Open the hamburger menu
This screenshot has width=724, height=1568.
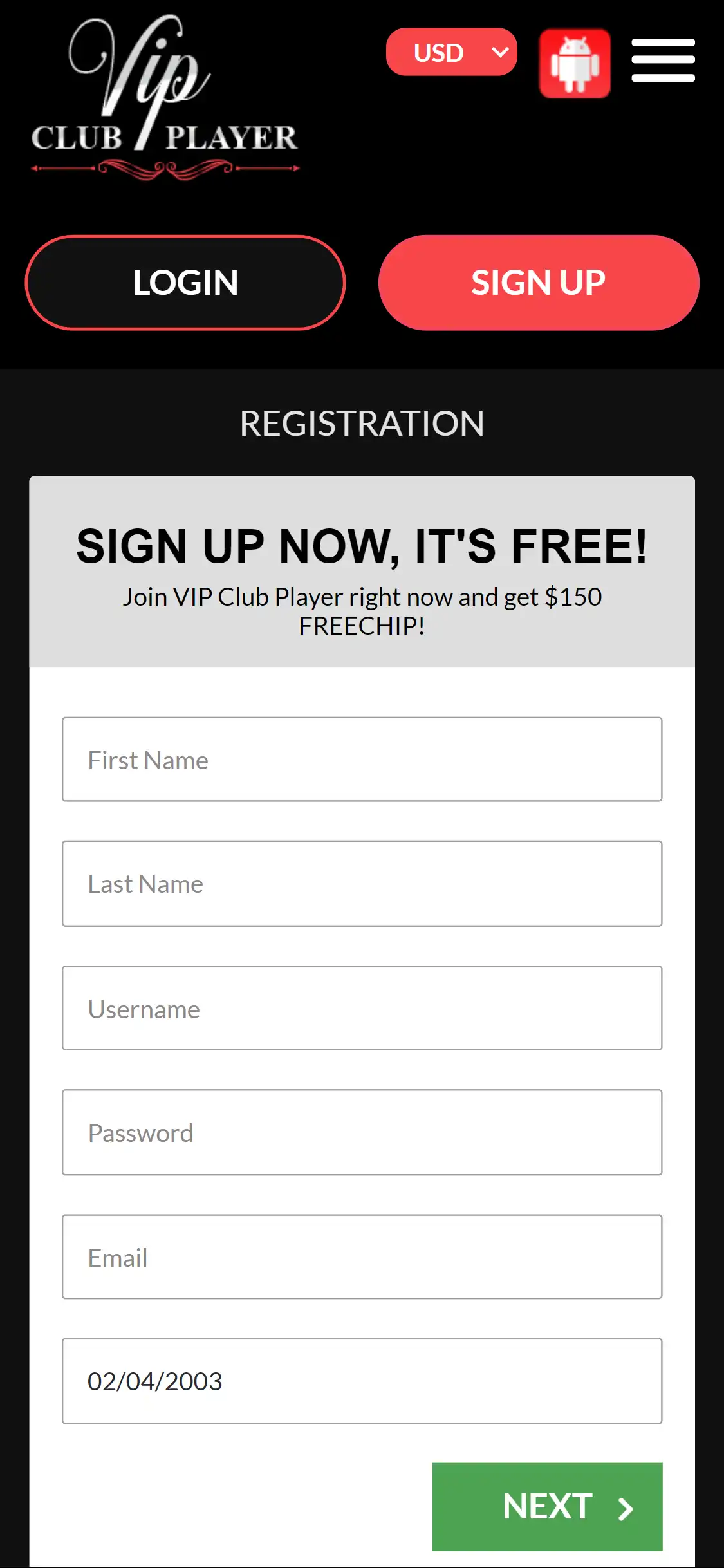tap(663, 61)
